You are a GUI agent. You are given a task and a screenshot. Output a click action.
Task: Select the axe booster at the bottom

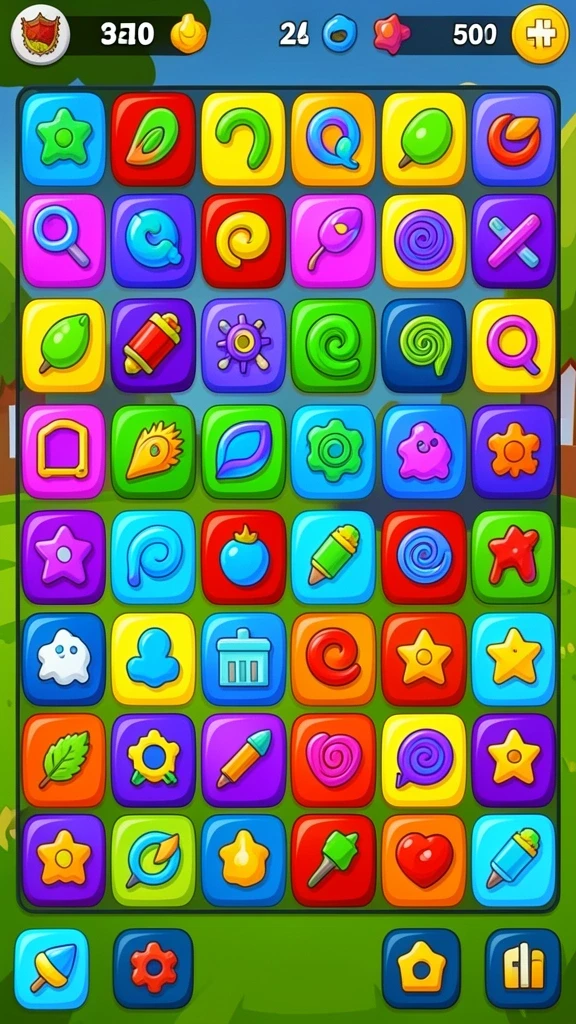point(52,968)
